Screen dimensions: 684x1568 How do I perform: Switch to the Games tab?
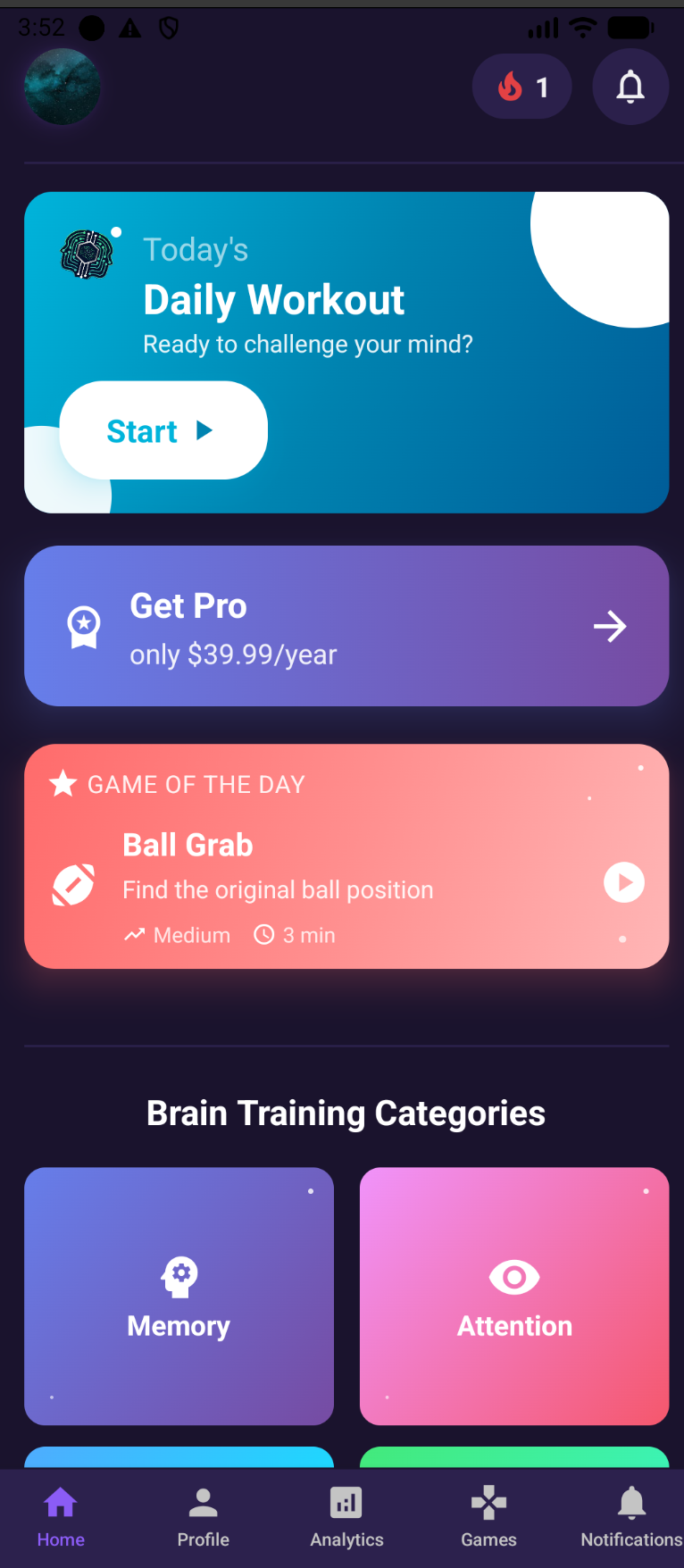coord(488,1517)
